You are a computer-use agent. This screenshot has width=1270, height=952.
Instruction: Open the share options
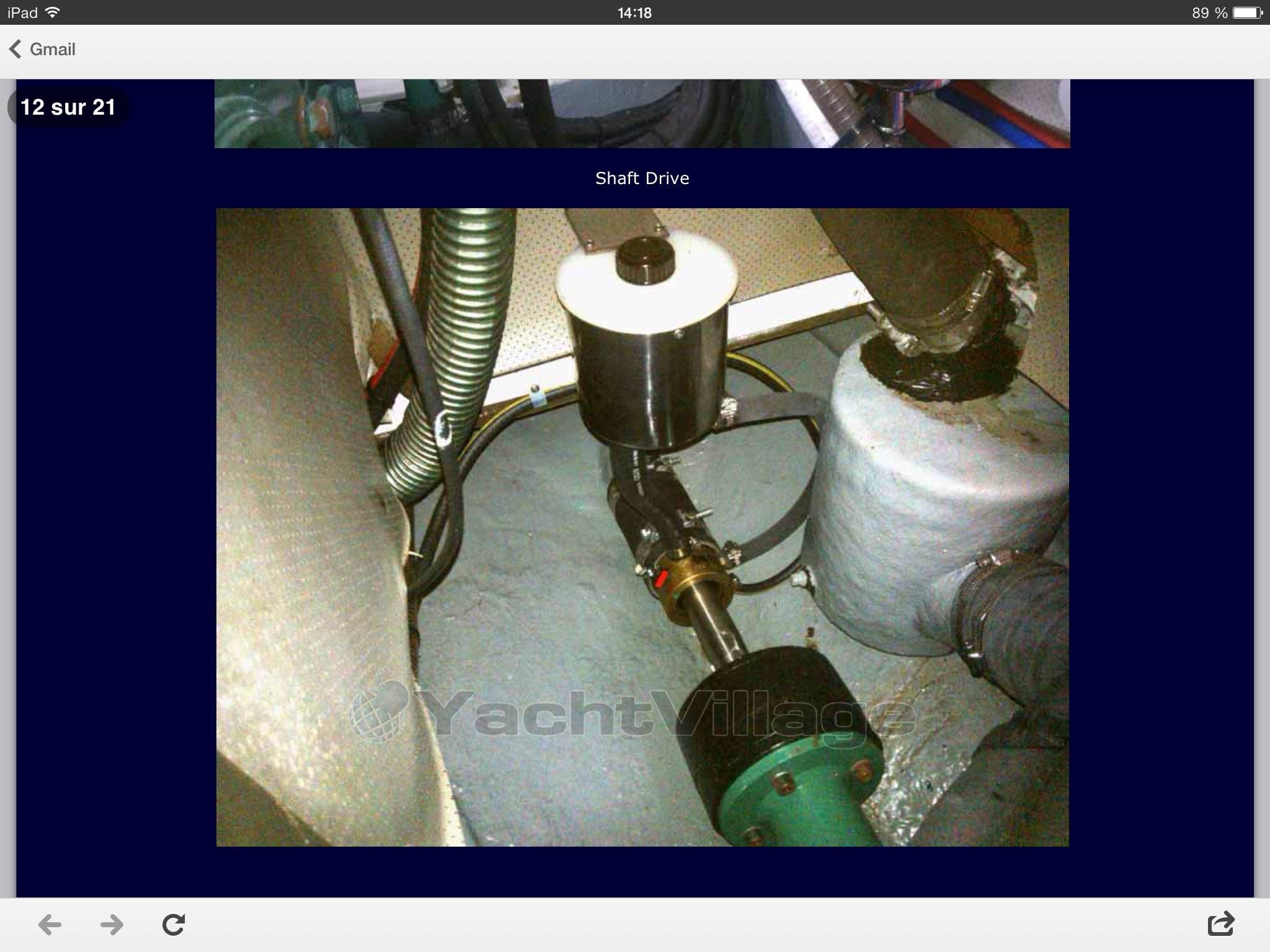tap(1221, 923)
